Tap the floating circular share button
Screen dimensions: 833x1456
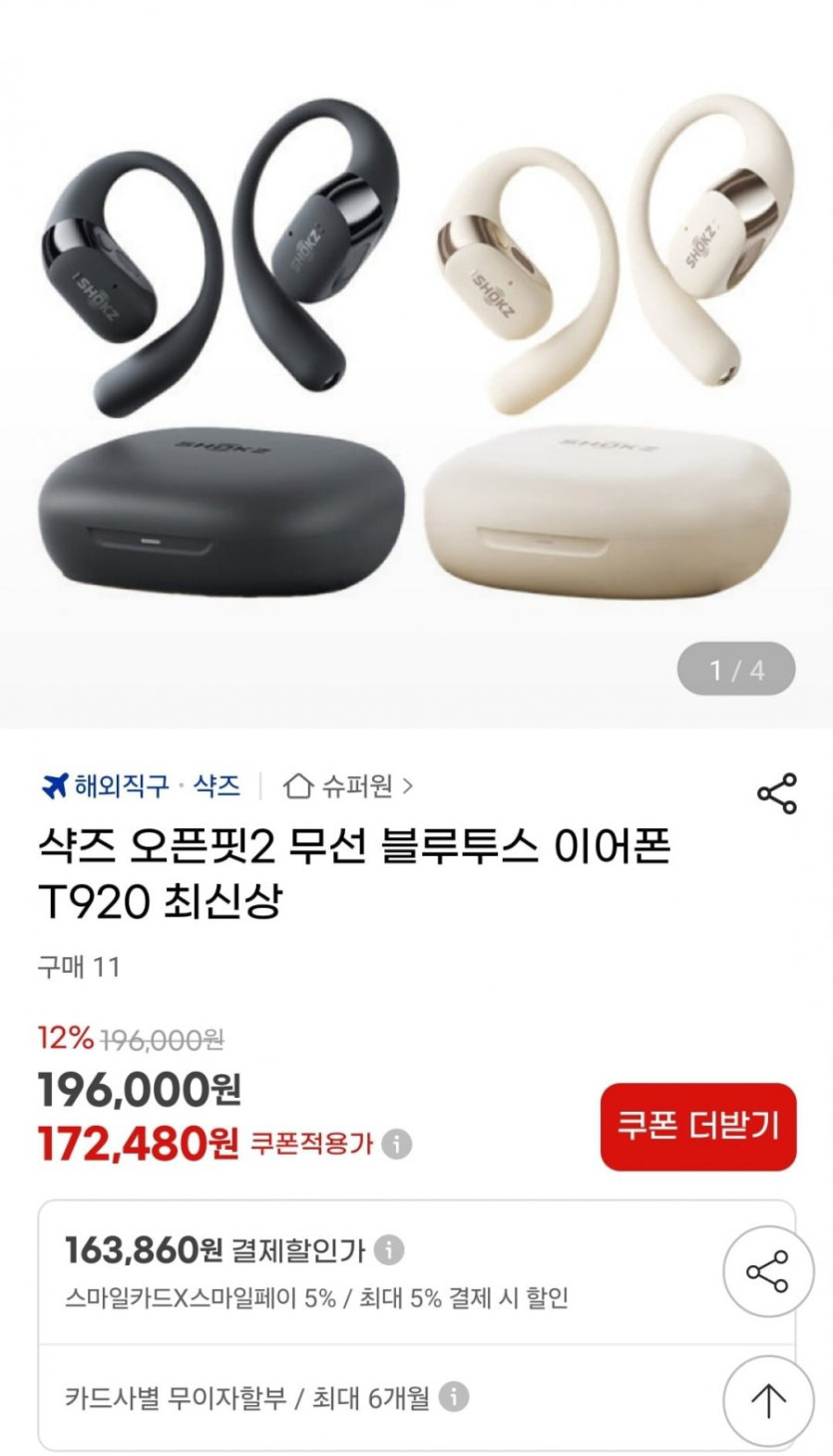pyautogui.click(x=767, y=1271)
